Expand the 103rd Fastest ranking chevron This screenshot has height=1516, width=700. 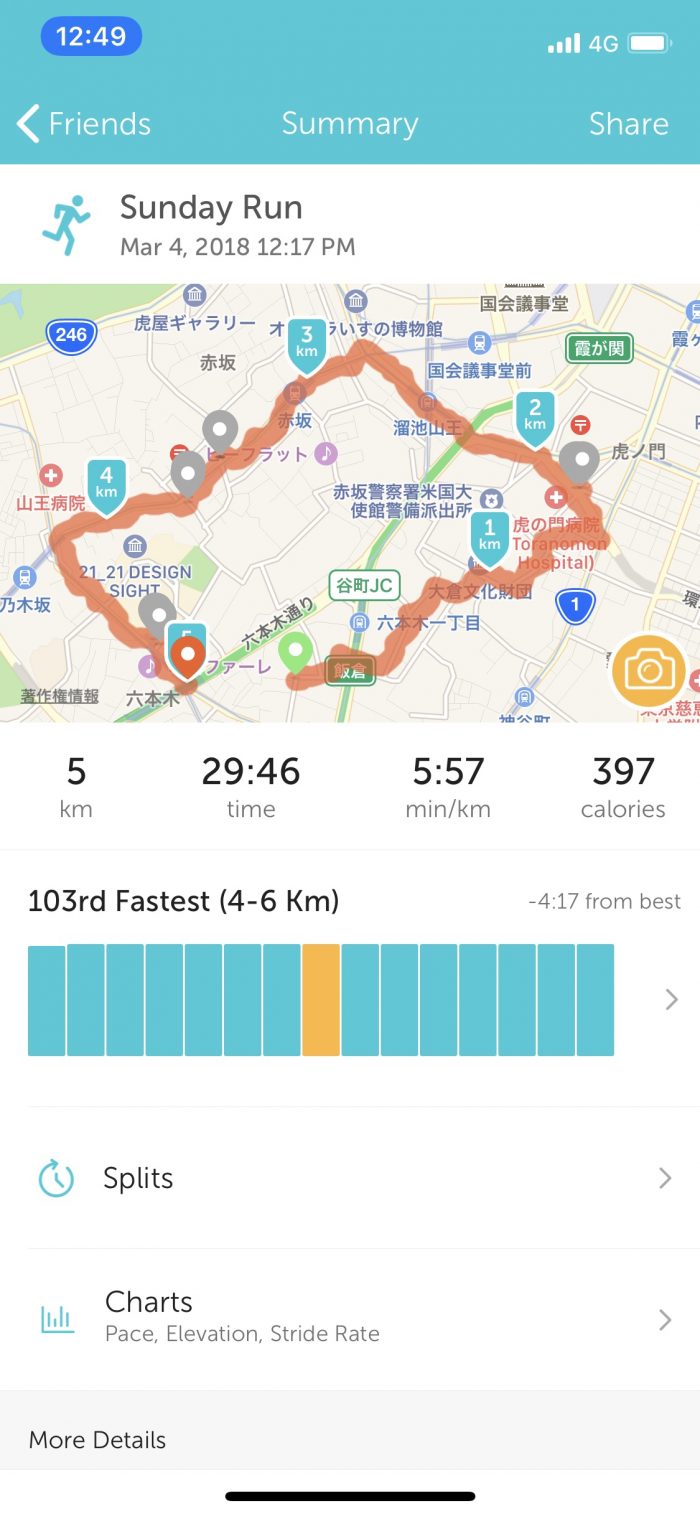671,999
